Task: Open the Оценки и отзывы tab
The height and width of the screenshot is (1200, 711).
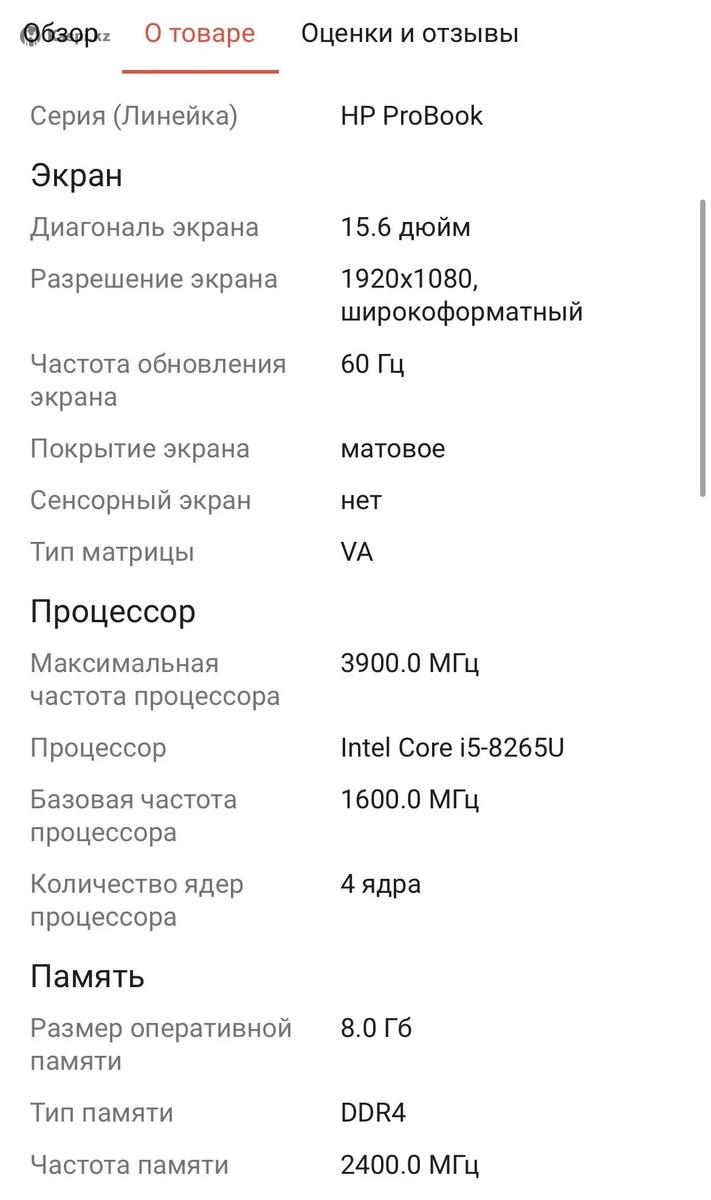Action: coord(409,34)
